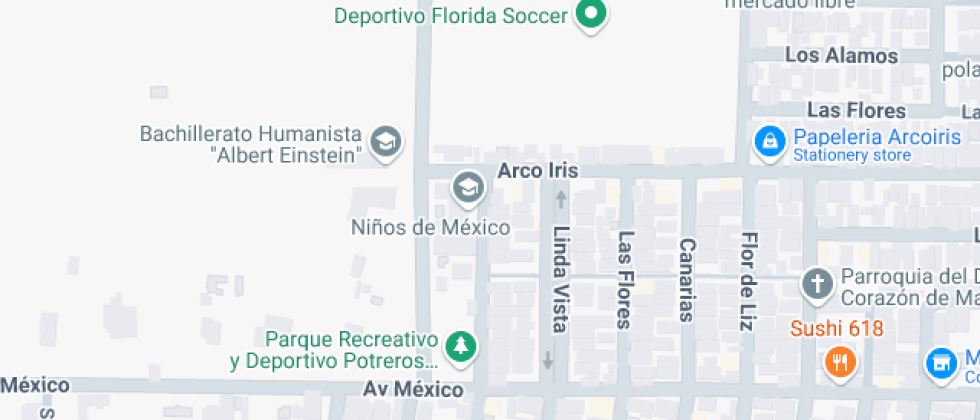This screenshot has width=980, height=420.
Task: Tap the blue shop marker beside Sushi 618
Action: point(940,364)
